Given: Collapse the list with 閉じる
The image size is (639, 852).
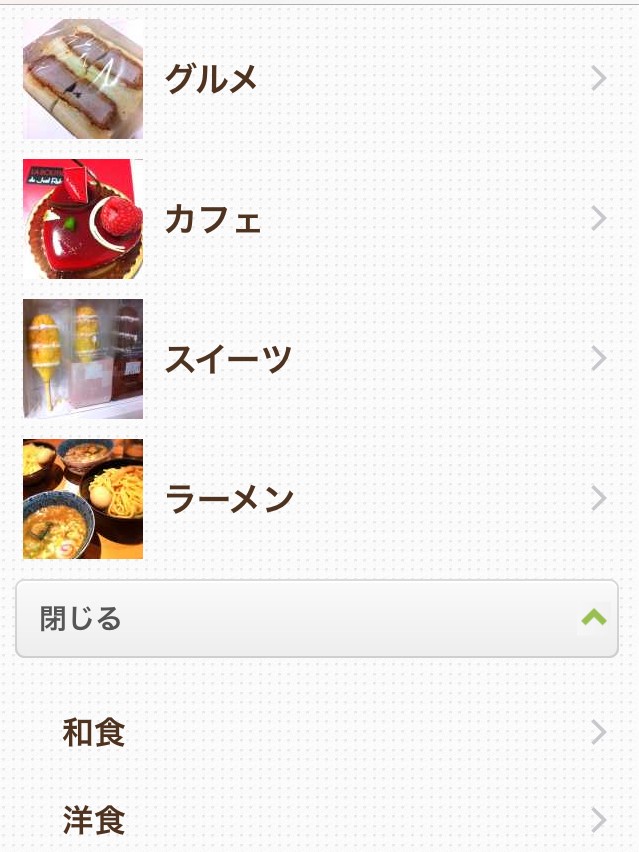Looking at the screenshot, I should (x=317, y=619).
